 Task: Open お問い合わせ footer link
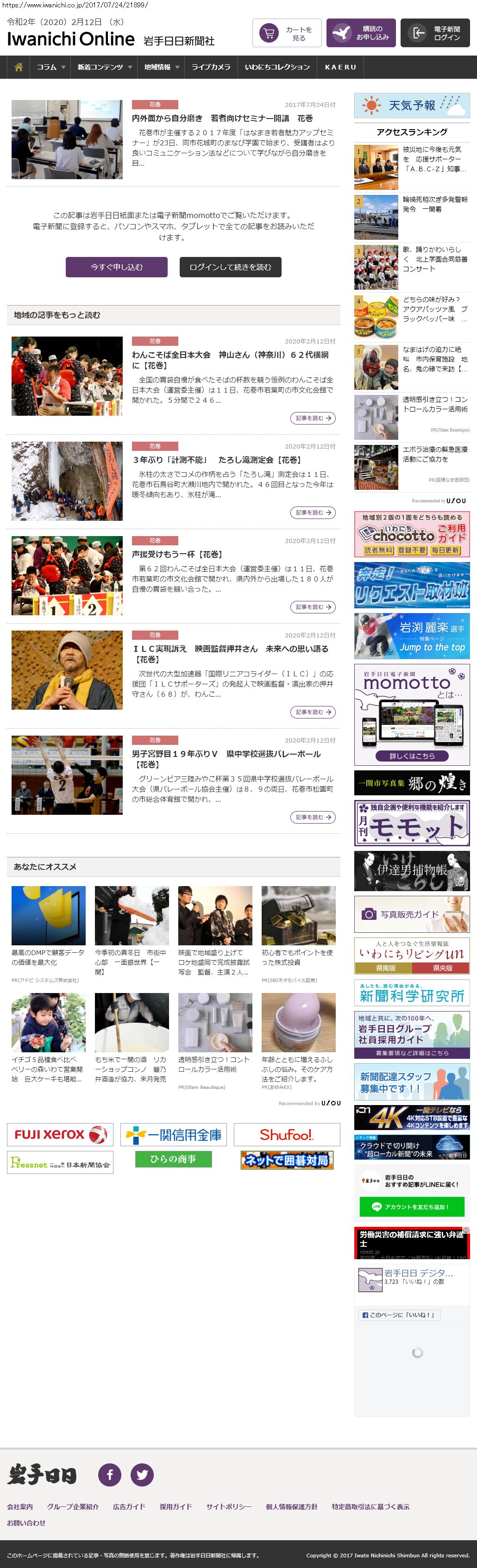pos(26,1522)
